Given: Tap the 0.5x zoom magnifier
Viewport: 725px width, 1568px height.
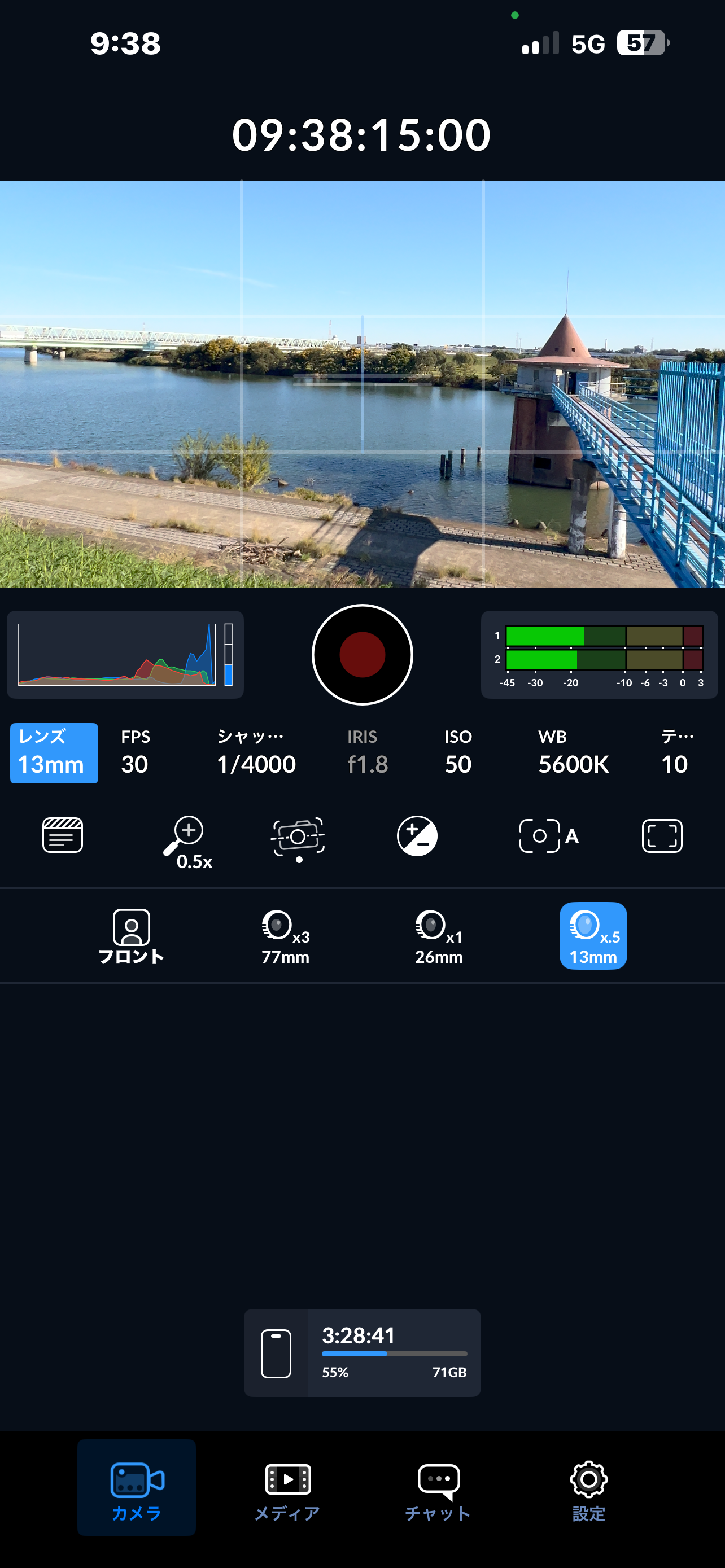Looking at the screenshot, I should point(187,842).
